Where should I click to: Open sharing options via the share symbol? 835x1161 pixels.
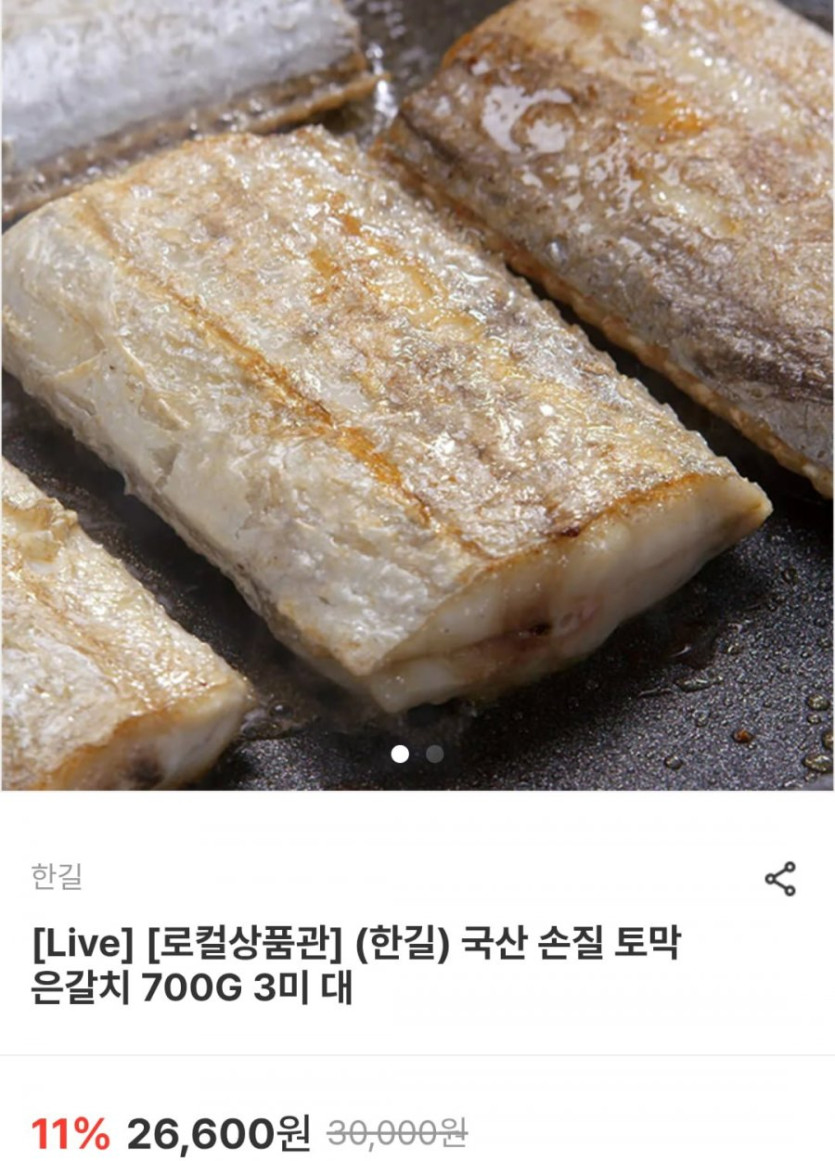pos(779,877)
